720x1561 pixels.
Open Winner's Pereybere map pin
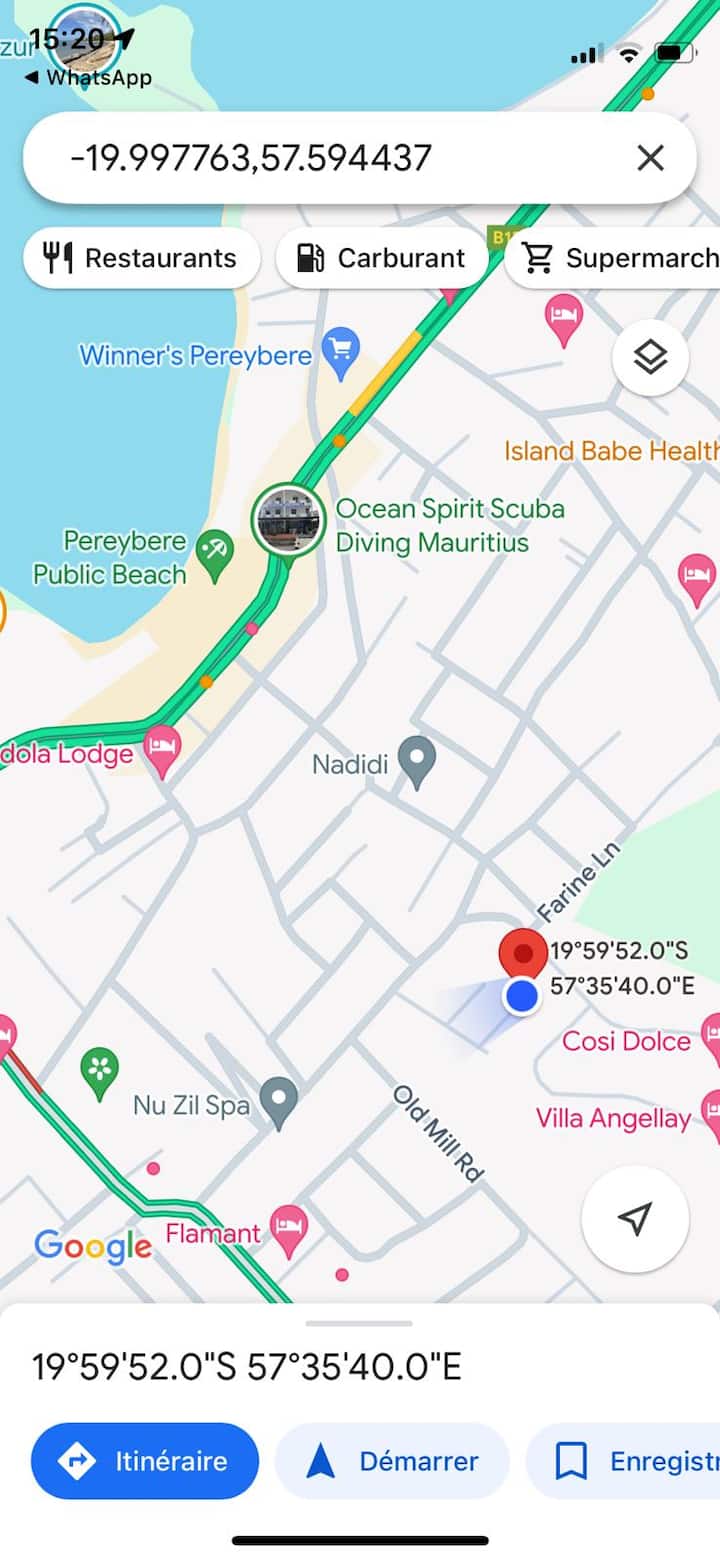pyautogui.click(x=342, y=353)
